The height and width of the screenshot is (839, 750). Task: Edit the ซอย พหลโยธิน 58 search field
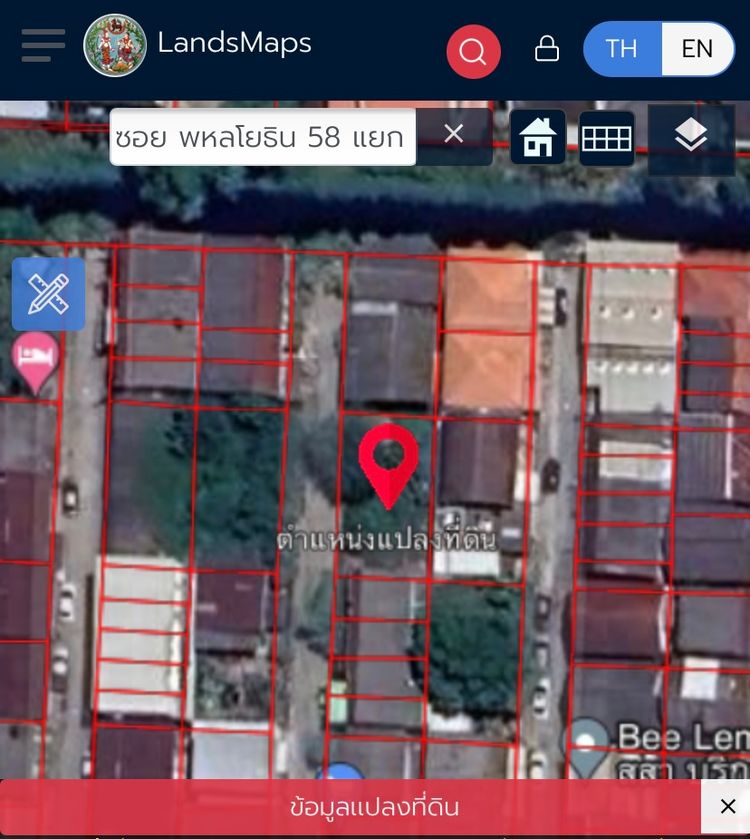(x=262, y=137)
